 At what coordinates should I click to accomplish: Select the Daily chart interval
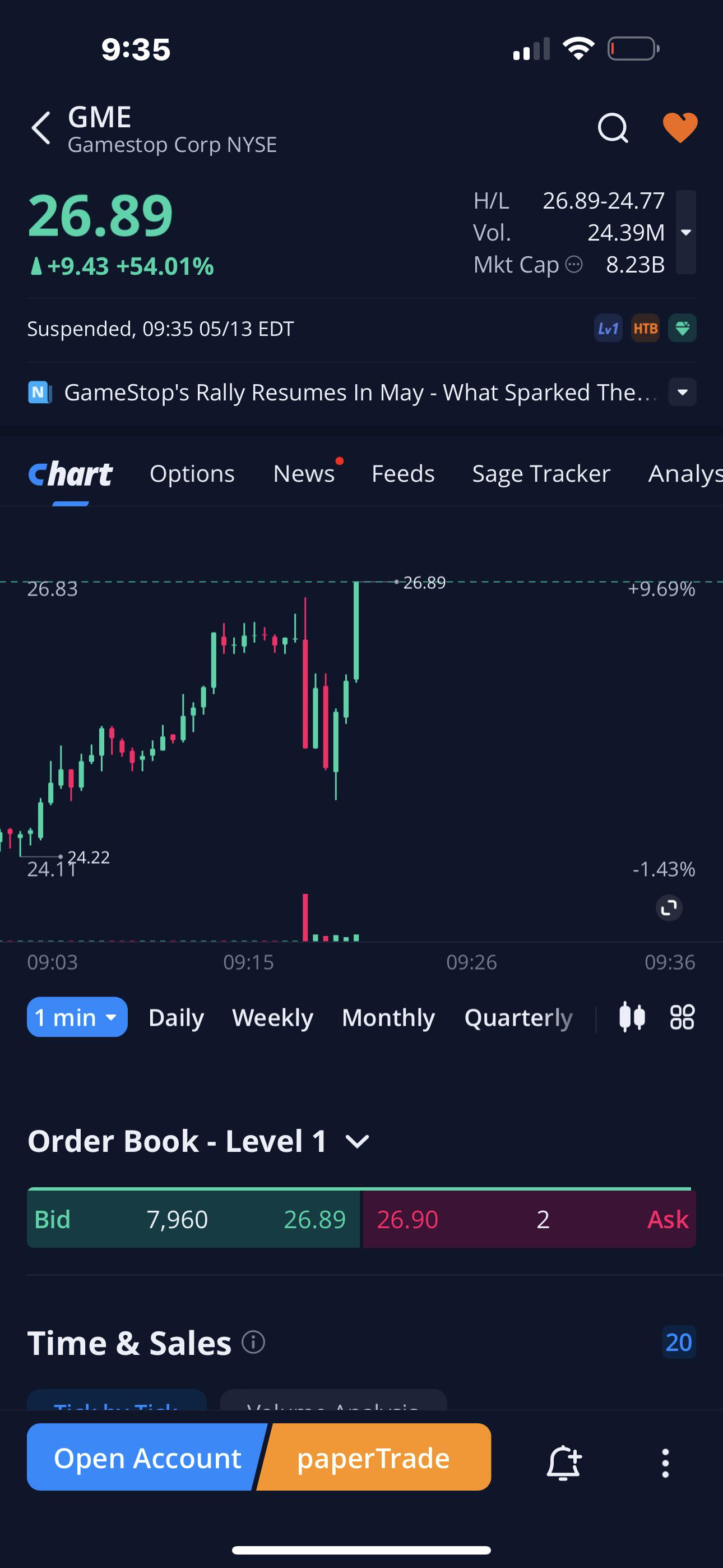tap(176, 1018)
